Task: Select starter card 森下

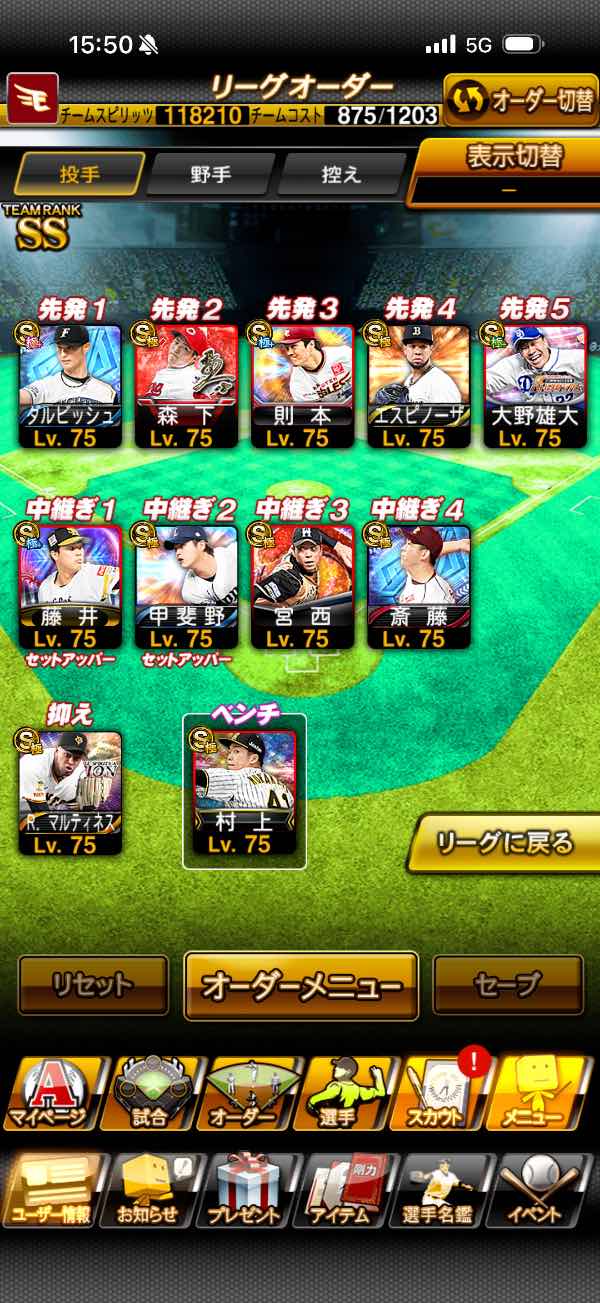Action: coord(187,385)
